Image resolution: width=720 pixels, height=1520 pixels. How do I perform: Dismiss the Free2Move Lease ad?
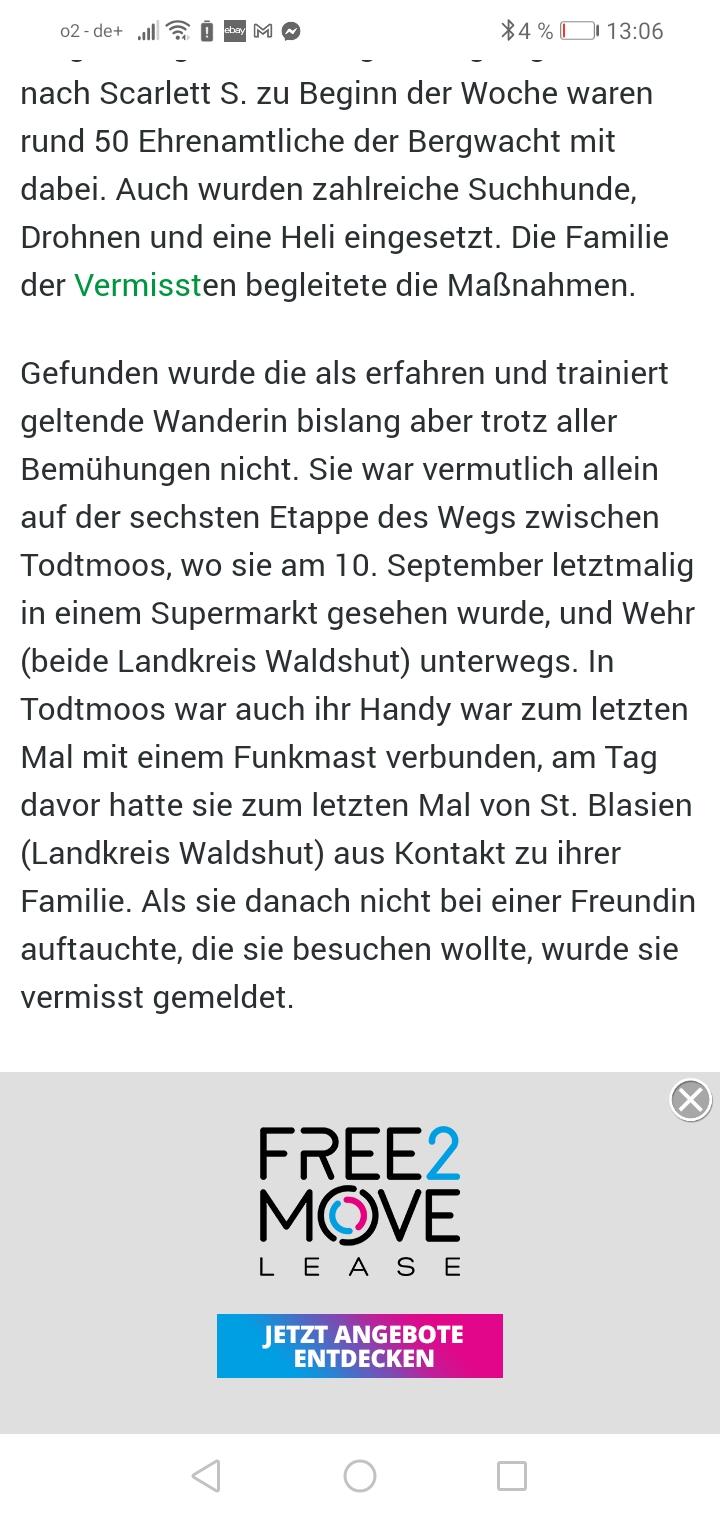690,1100
